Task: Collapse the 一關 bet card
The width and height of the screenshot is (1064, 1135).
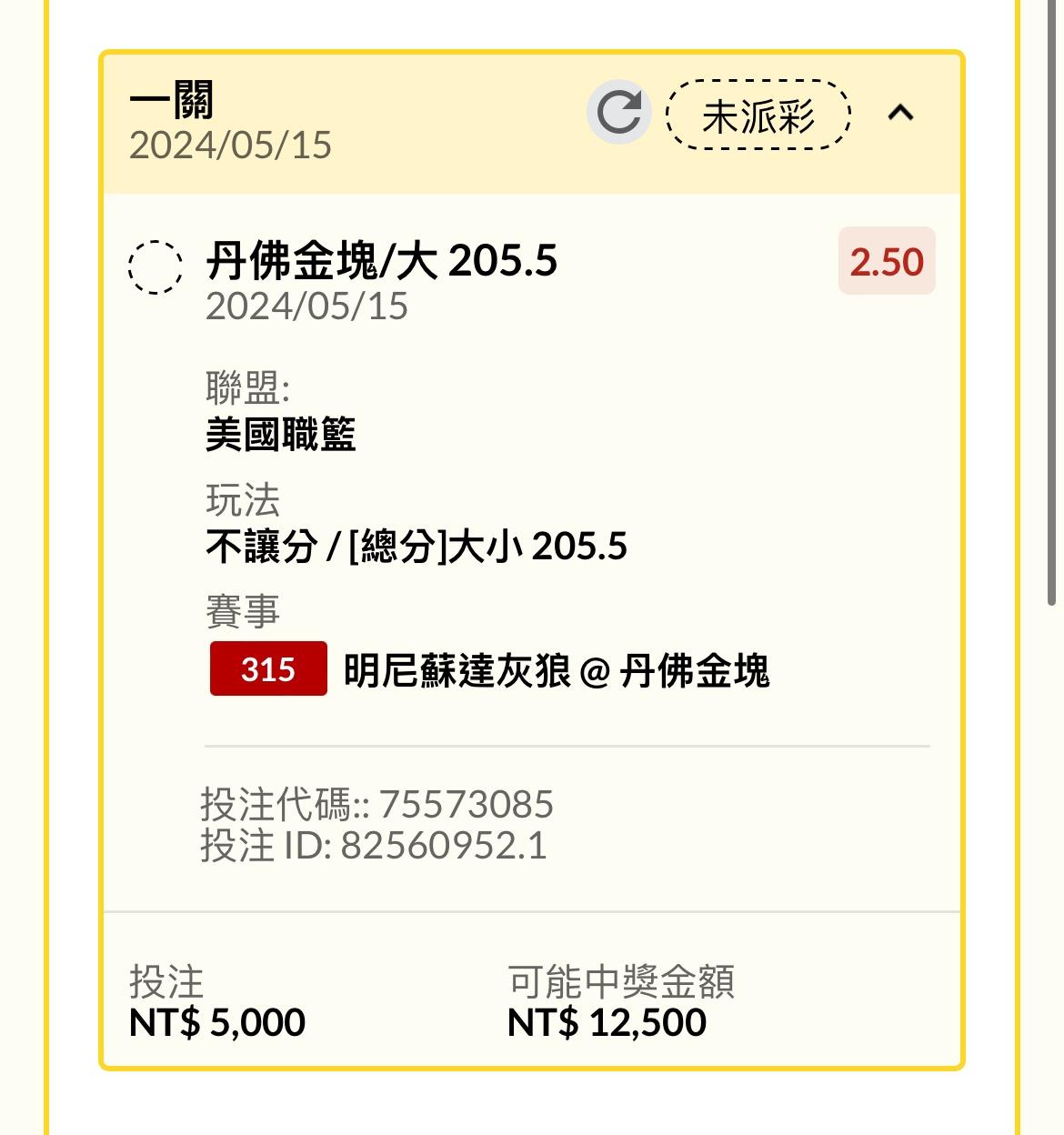Action: (900, 114)
